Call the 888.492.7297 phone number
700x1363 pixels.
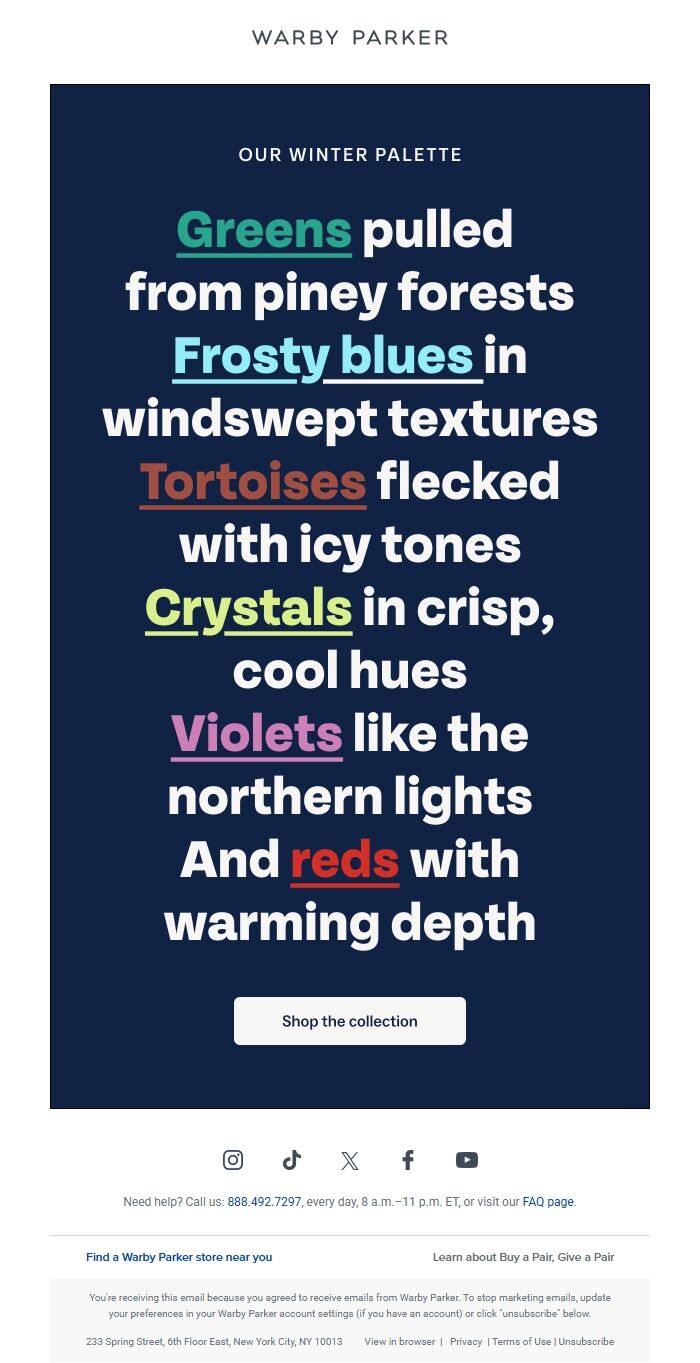[x=264, y=1202]
